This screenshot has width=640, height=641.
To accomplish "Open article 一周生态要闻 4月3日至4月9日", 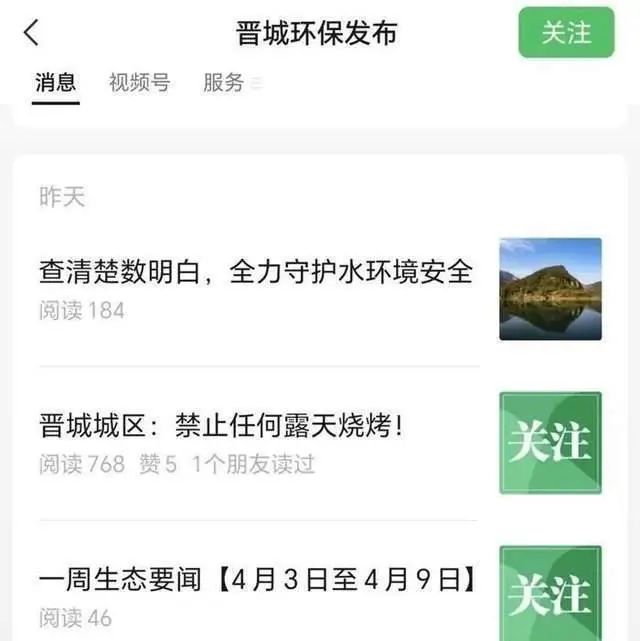I will [256, 579].
